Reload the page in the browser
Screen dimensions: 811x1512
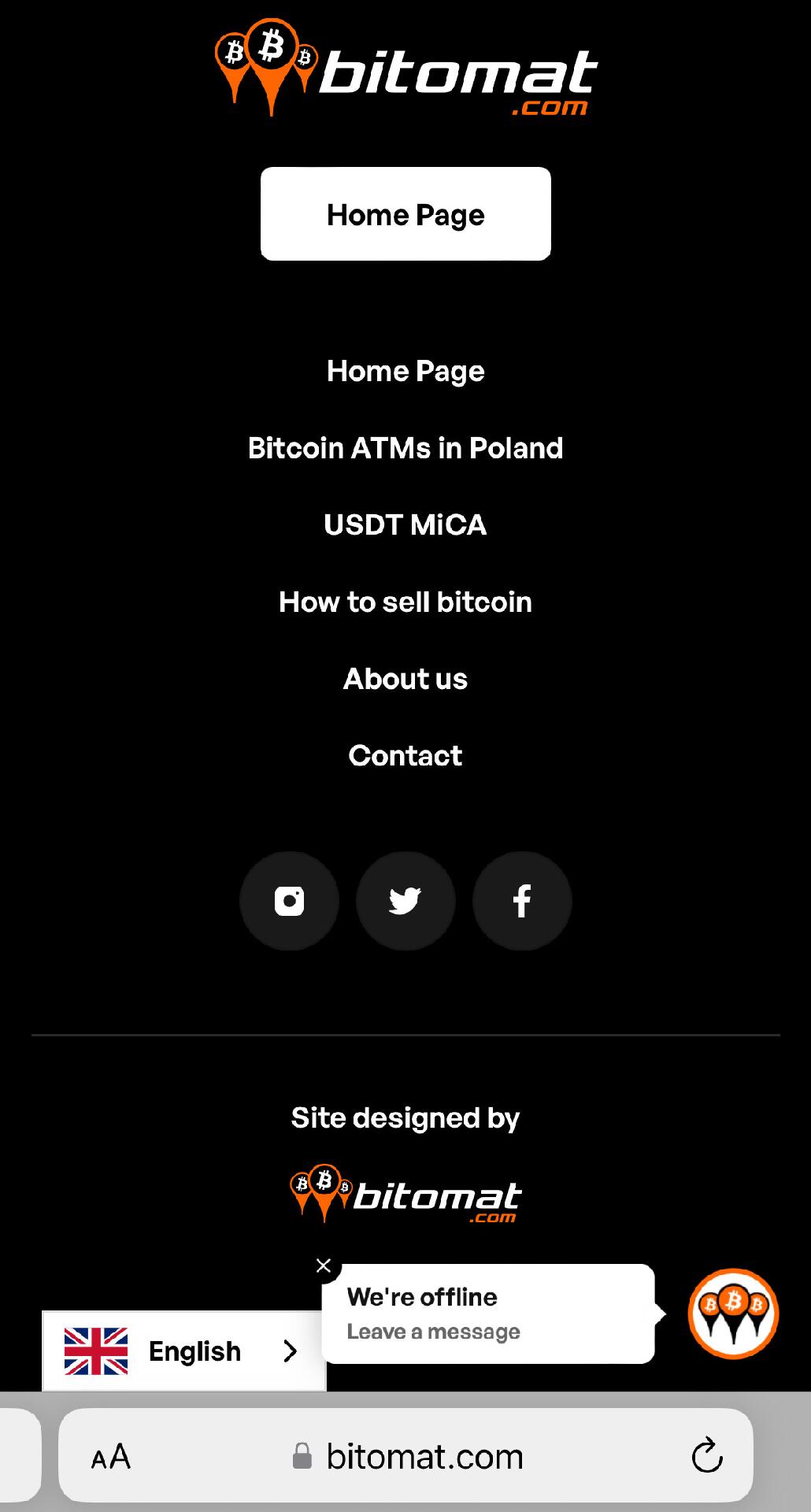[706, 1456]
